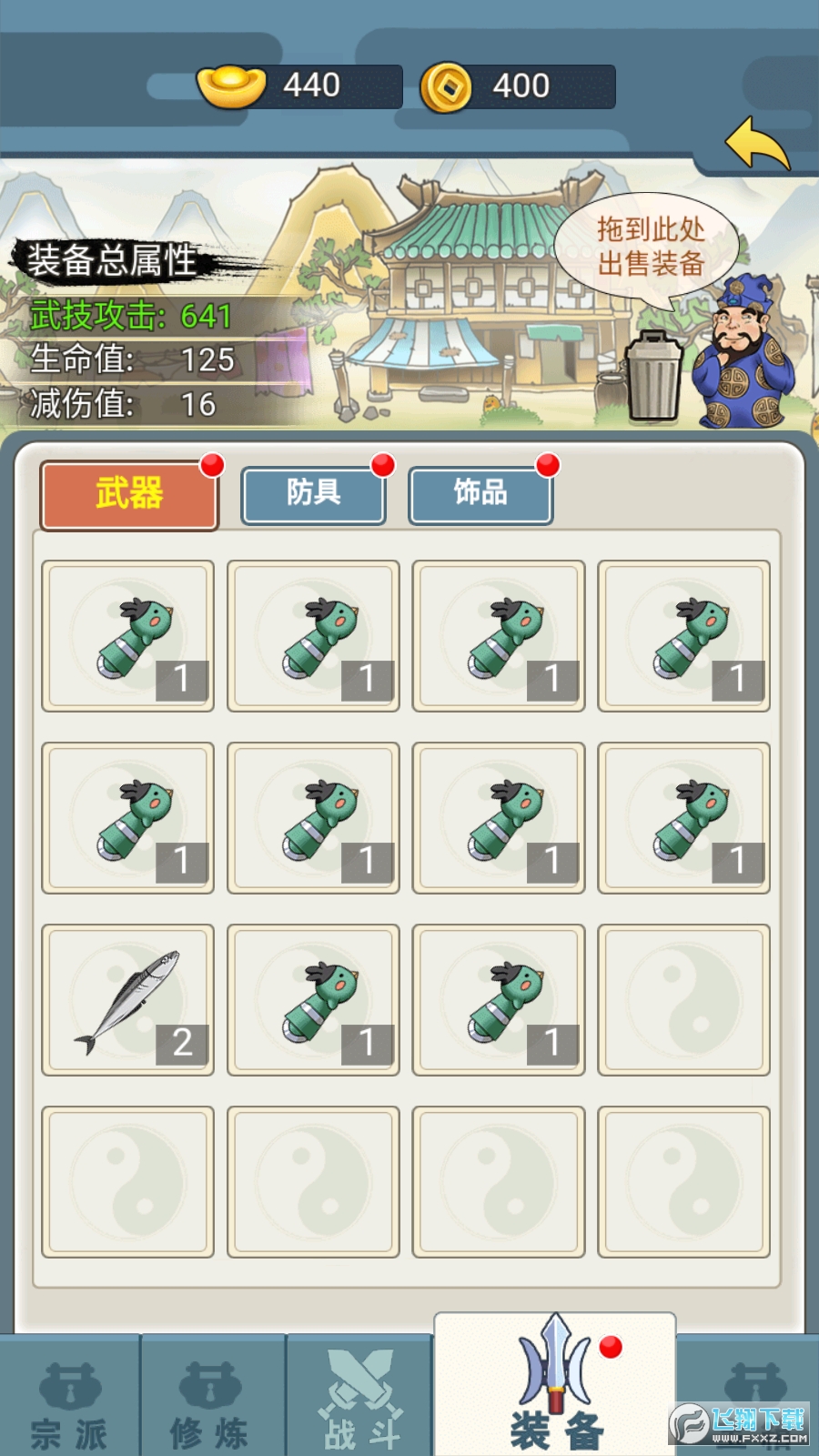The image size is (819, 1456).
Task: Tap the trash can sell bin
Action: pyautogui.click(x=653, y=376)
